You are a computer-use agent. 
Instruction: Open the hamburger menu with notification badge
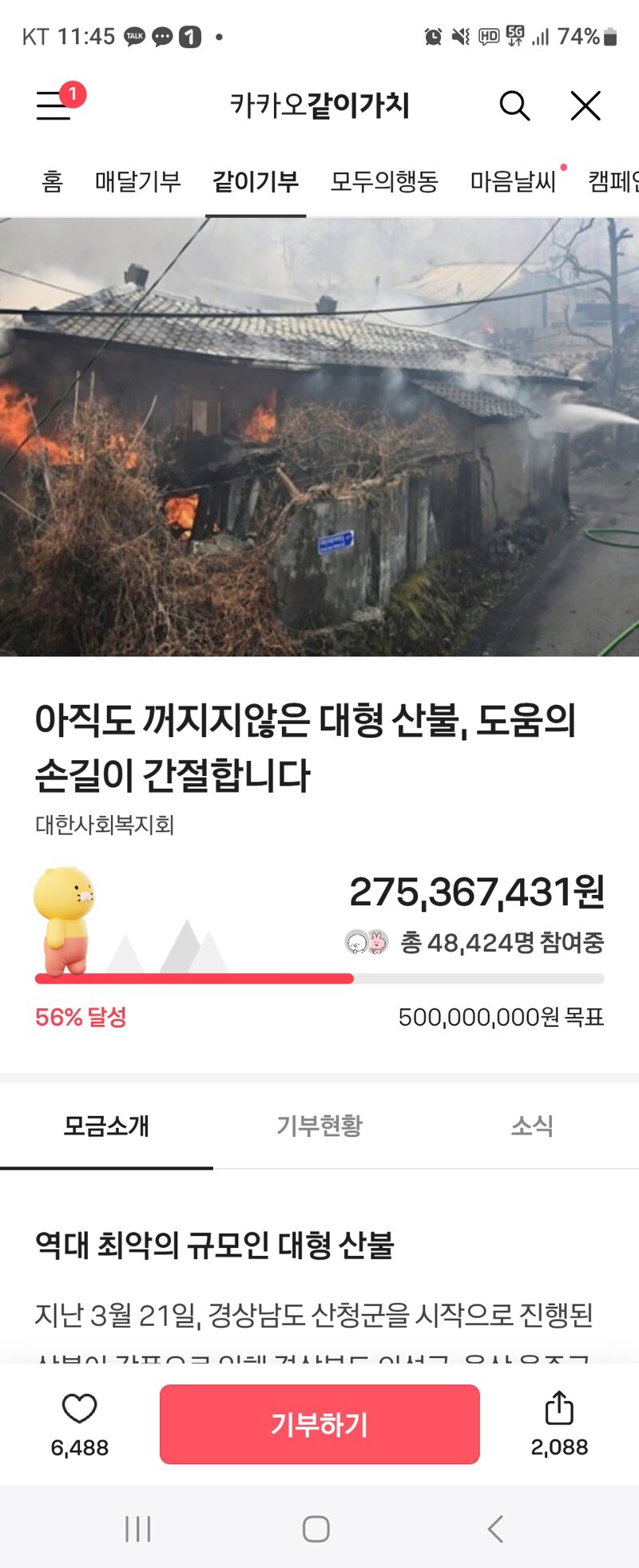[x=55, y=105]
